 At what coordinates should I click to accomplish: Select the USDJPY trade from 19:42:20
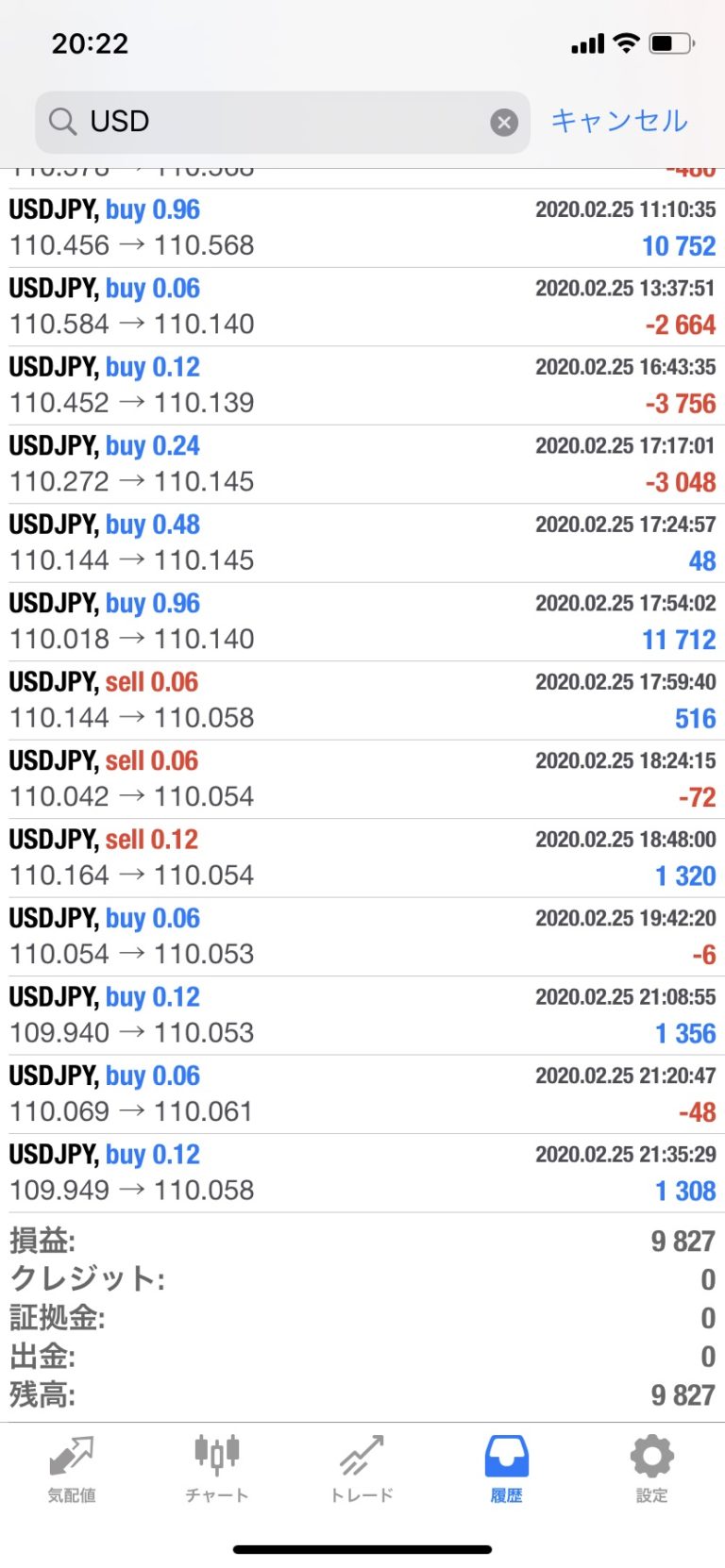click(x=362, y=936)
